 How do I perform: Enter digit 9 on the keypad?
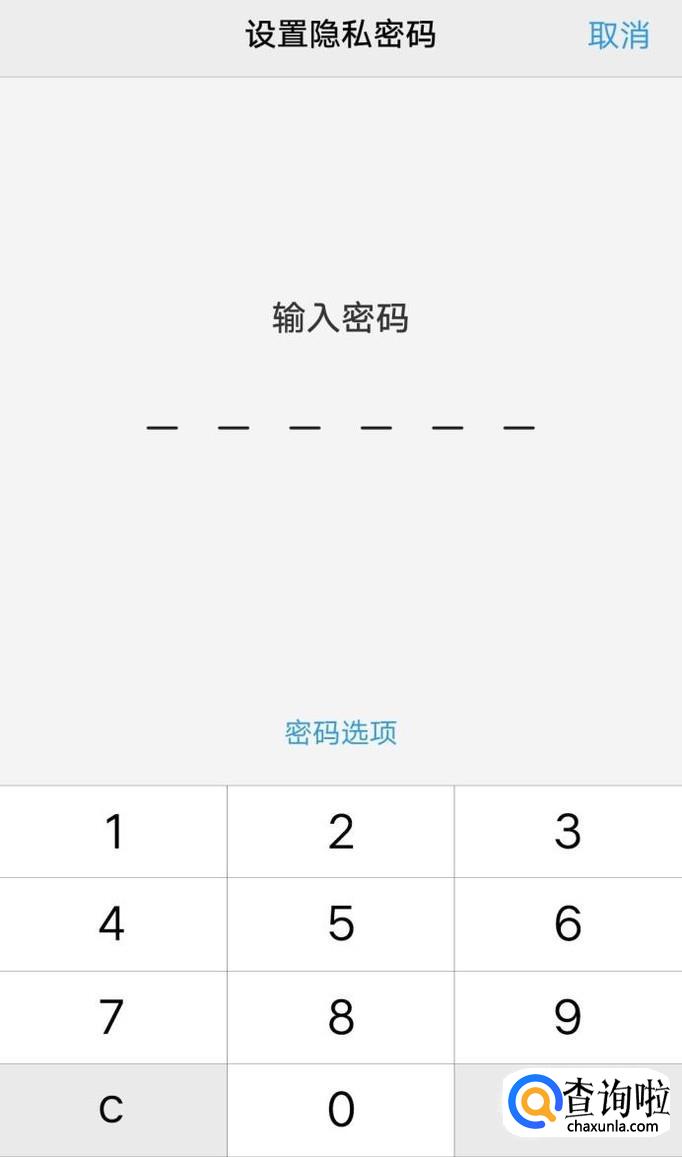coord(568,1018)
